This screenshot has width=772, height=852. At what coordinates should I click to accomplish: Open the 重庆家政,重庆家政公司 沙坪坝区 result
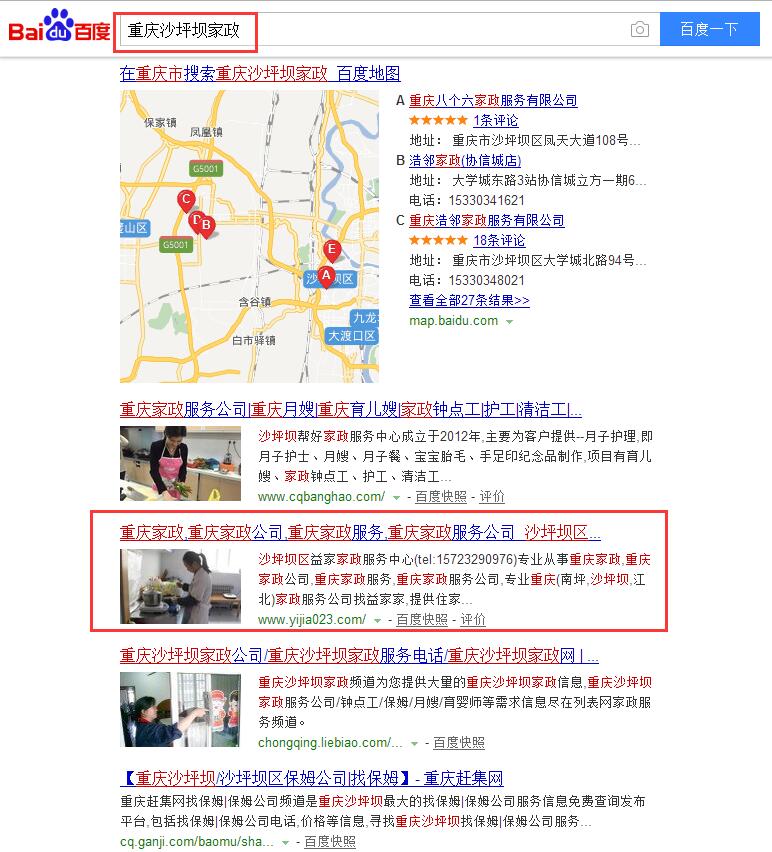coord(360,532)
